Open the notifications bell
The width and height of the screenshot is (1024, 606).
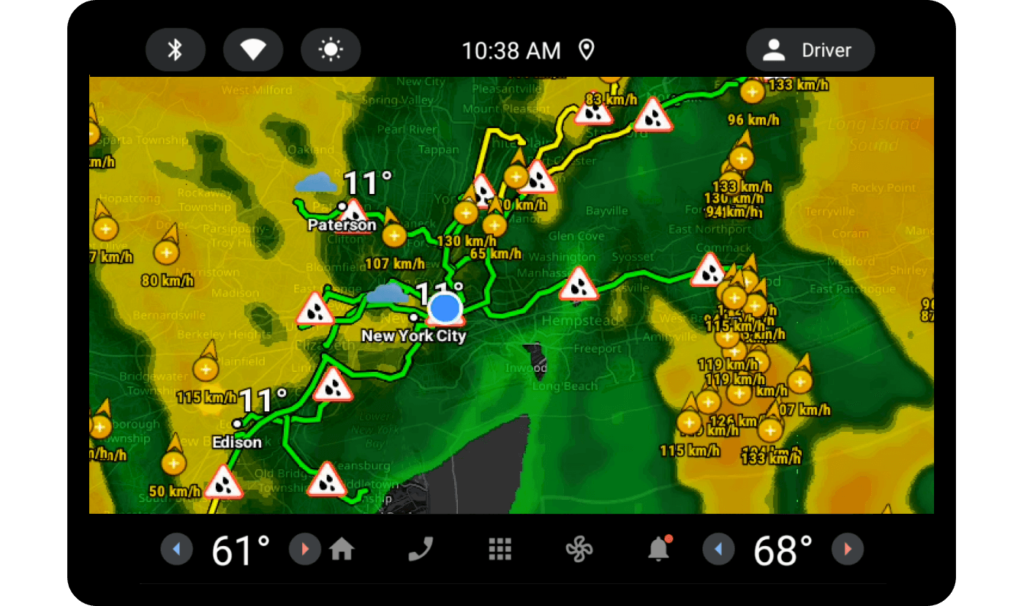pos(658,549)
